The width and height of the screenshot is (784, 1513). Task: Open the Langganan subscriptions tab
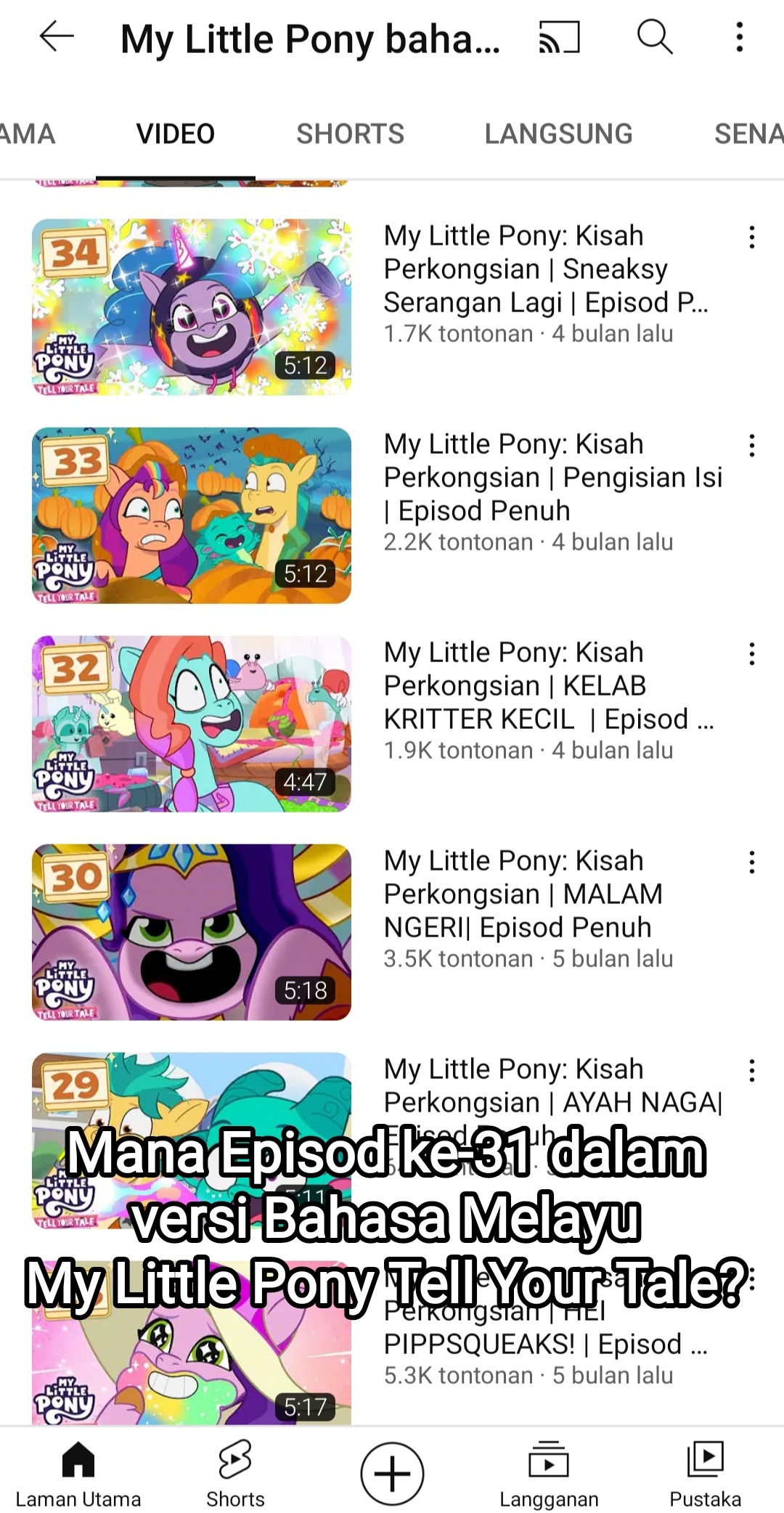click(x=549, y=1474)
